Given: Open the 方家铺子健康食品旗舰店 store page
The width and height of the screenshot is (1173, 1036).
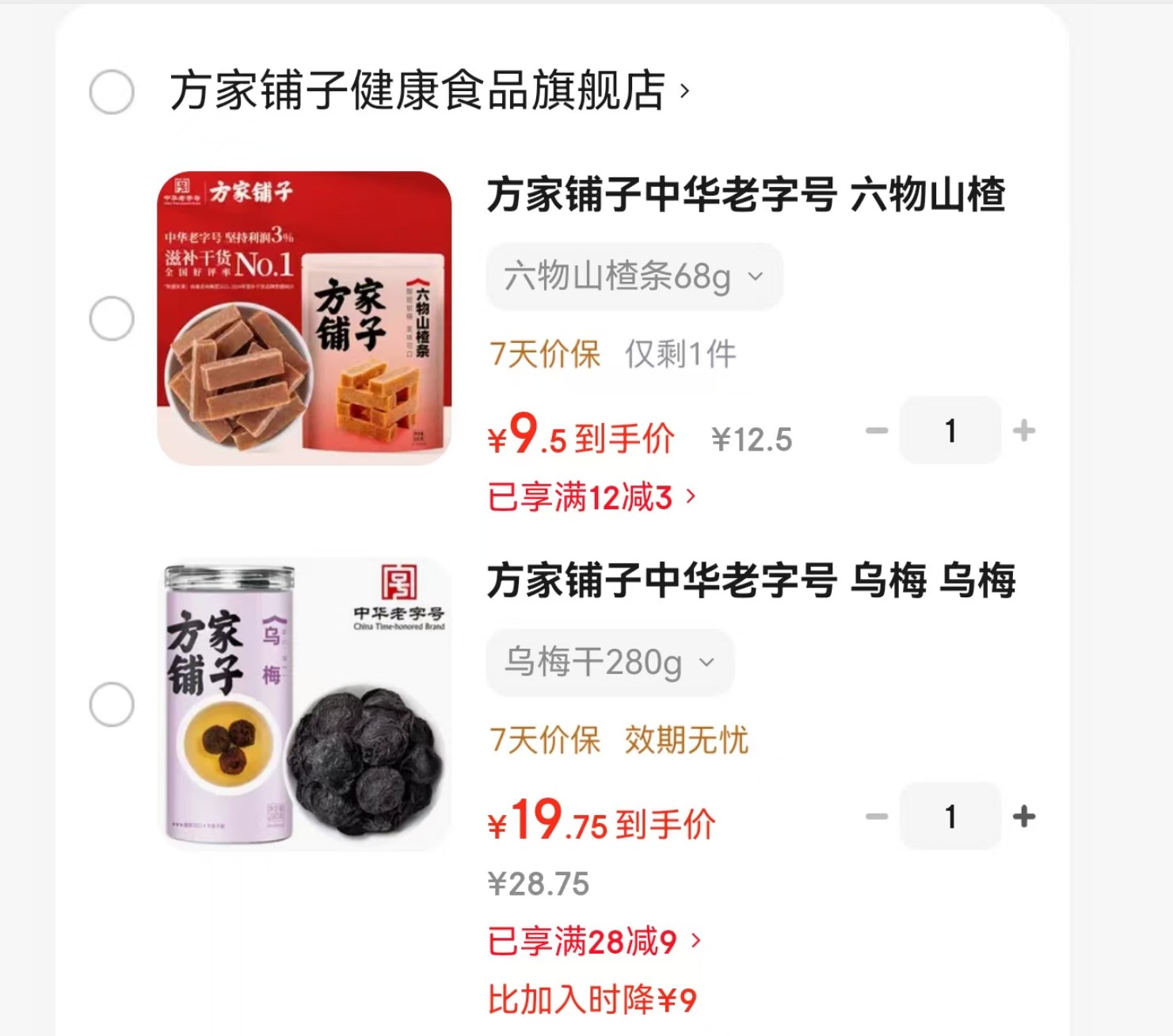Looking at the screenshot, I should [428, 90].
